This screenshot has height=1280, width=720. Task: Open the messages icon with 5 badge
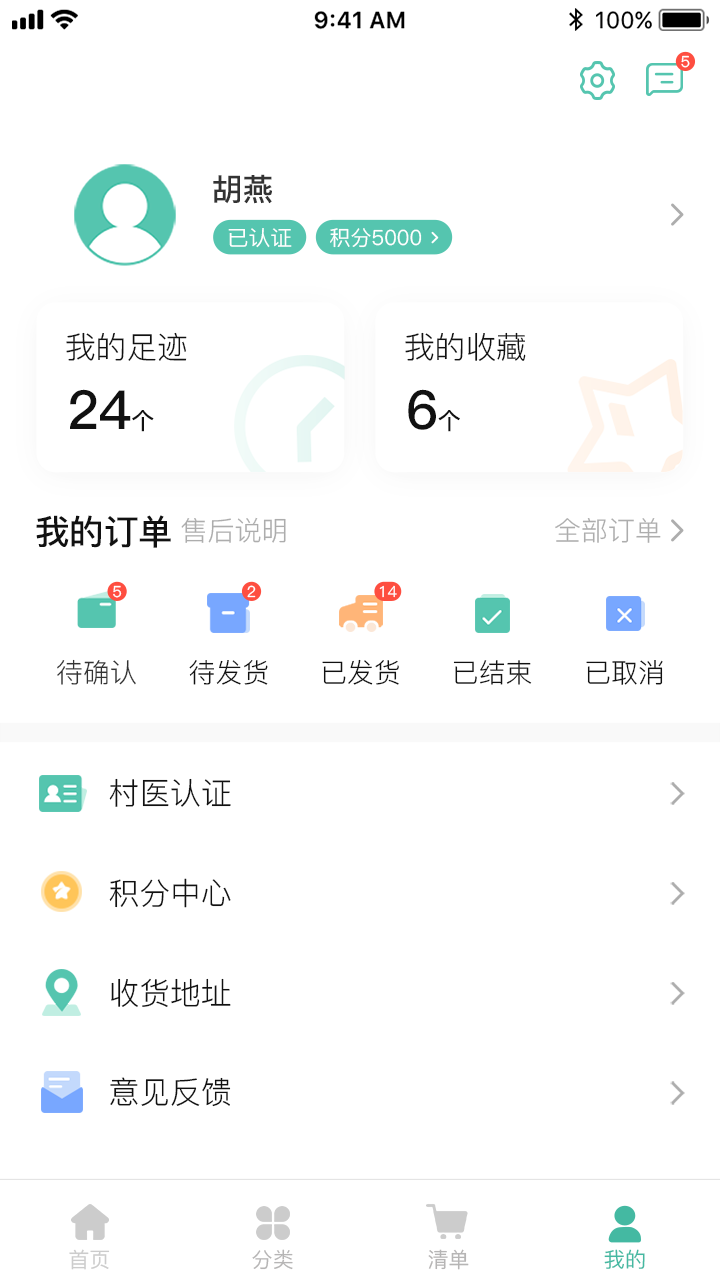tap(667, 76)
